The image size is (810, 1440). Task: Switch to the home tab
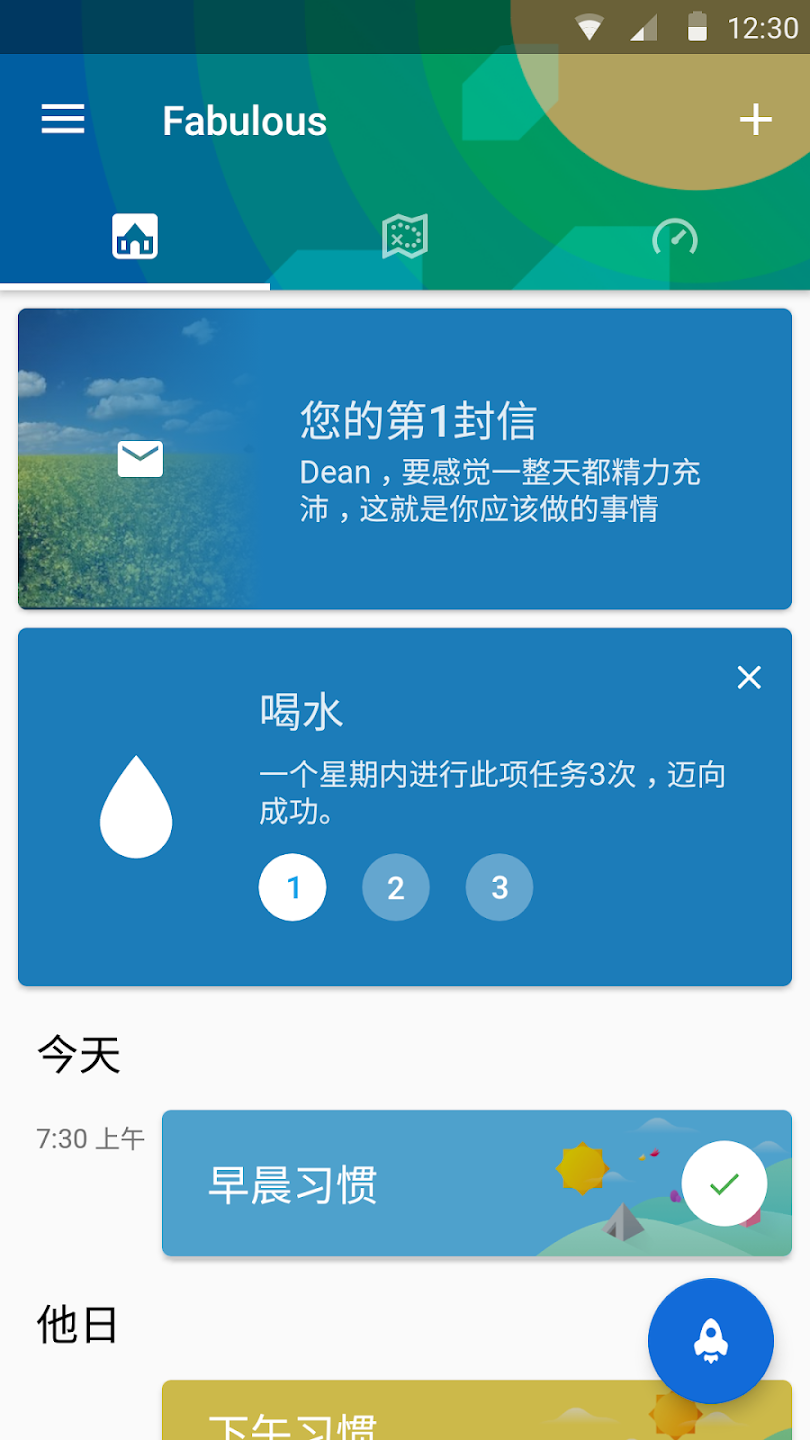(x=135, y=237)
